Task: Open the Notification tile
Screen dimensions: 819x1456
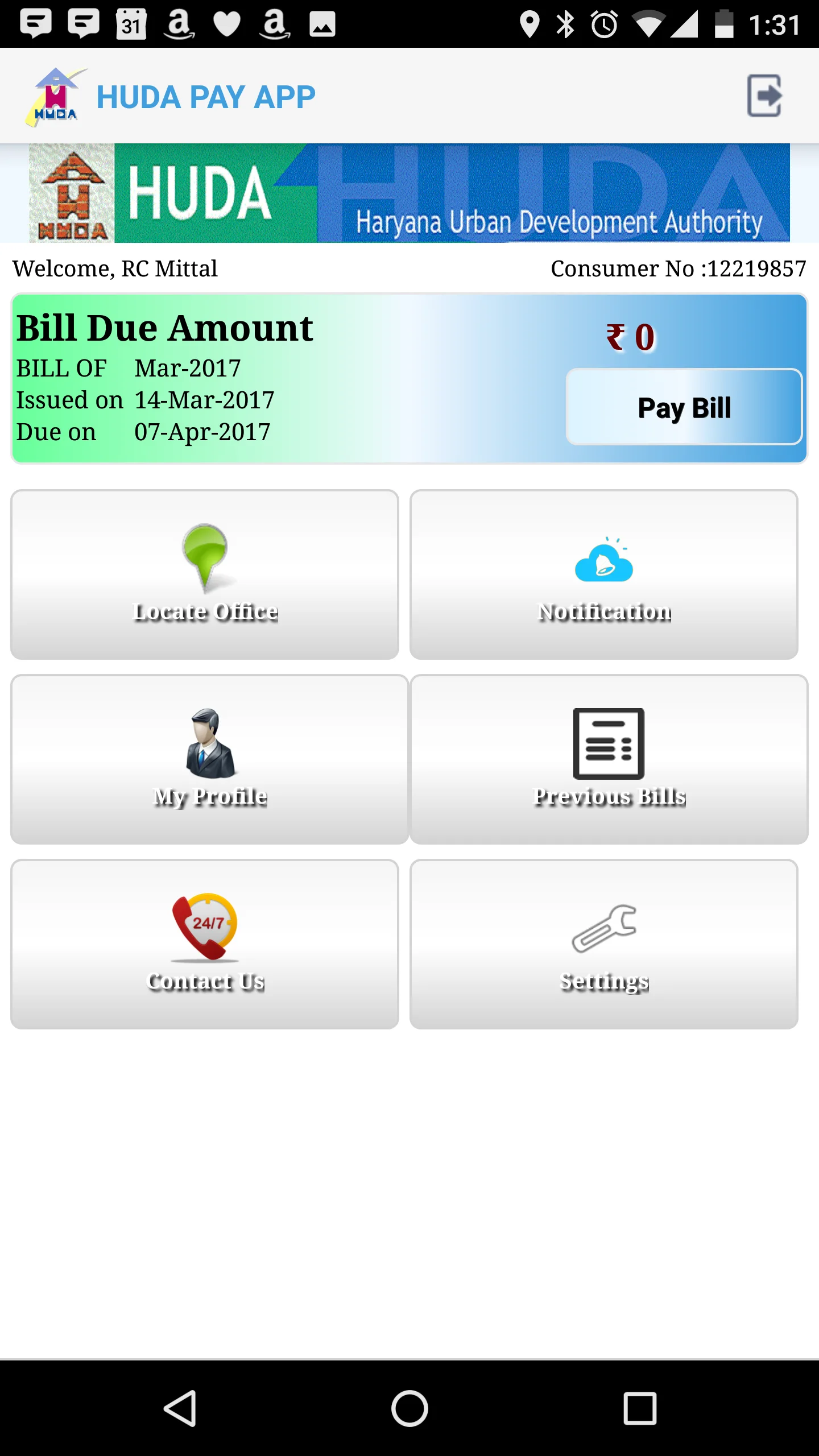Action: point(603,574)
